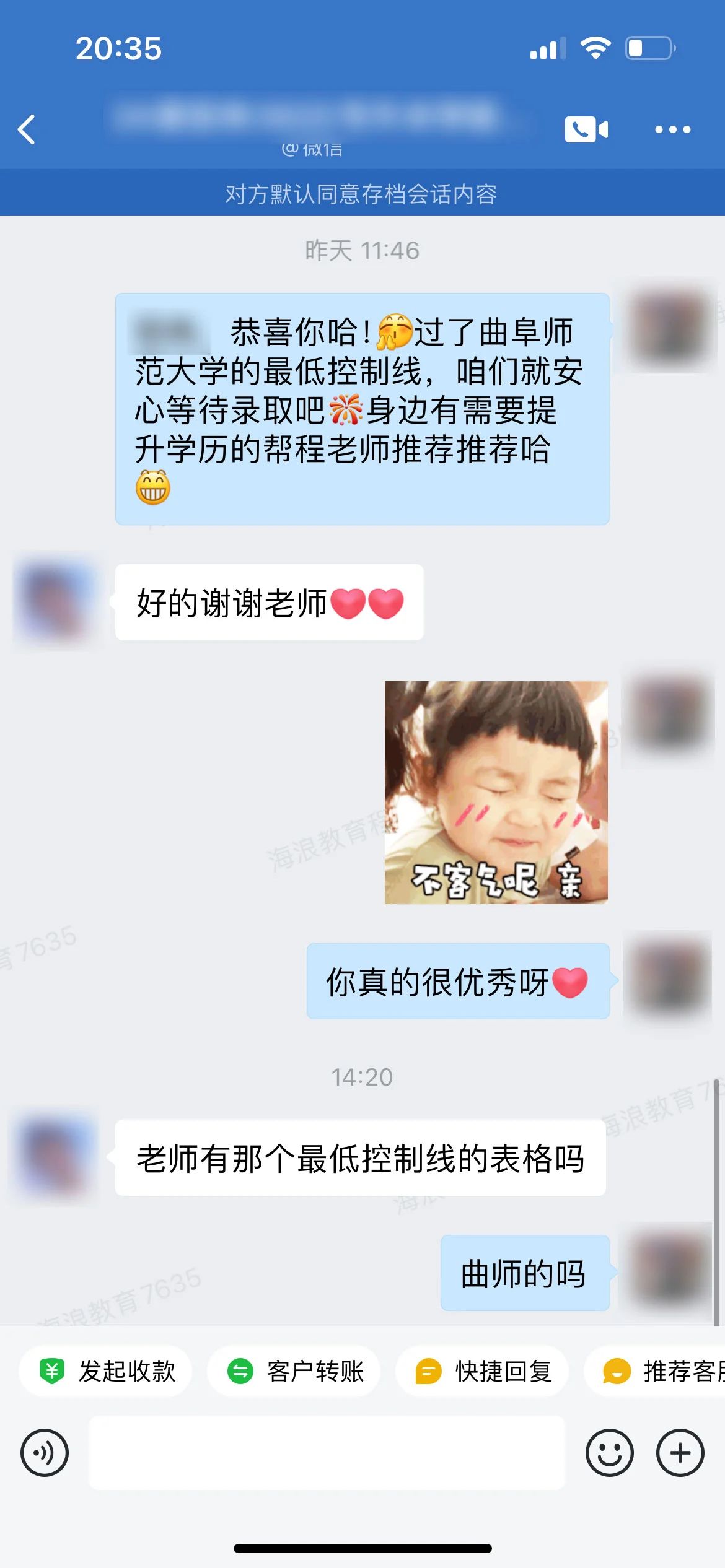Go back to the previous screen
Image resolution: width=725 pixels, height=1568 pixels.
pos(27,129)
